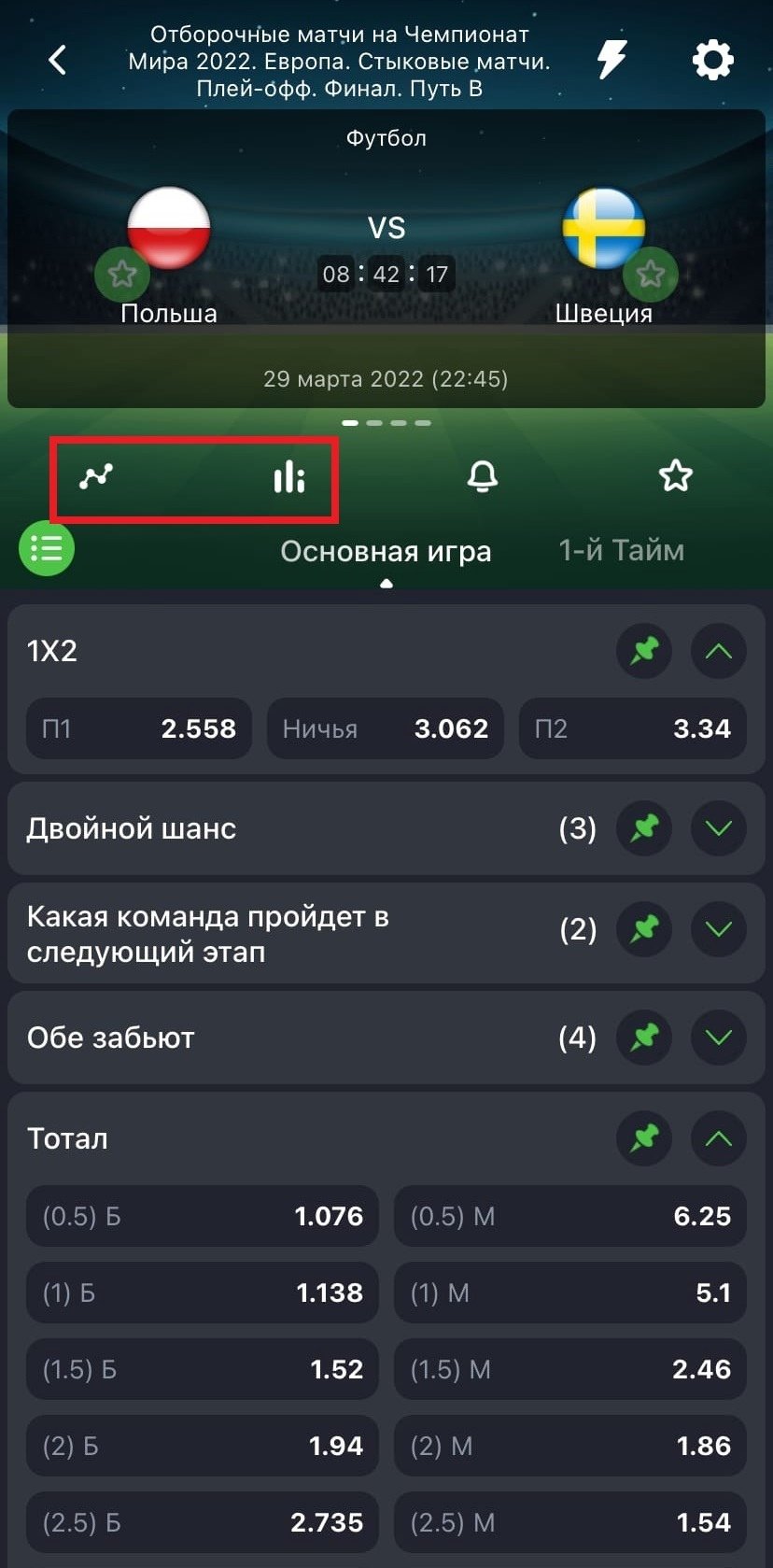Select П1 odds 2.558

pos(139,728)
